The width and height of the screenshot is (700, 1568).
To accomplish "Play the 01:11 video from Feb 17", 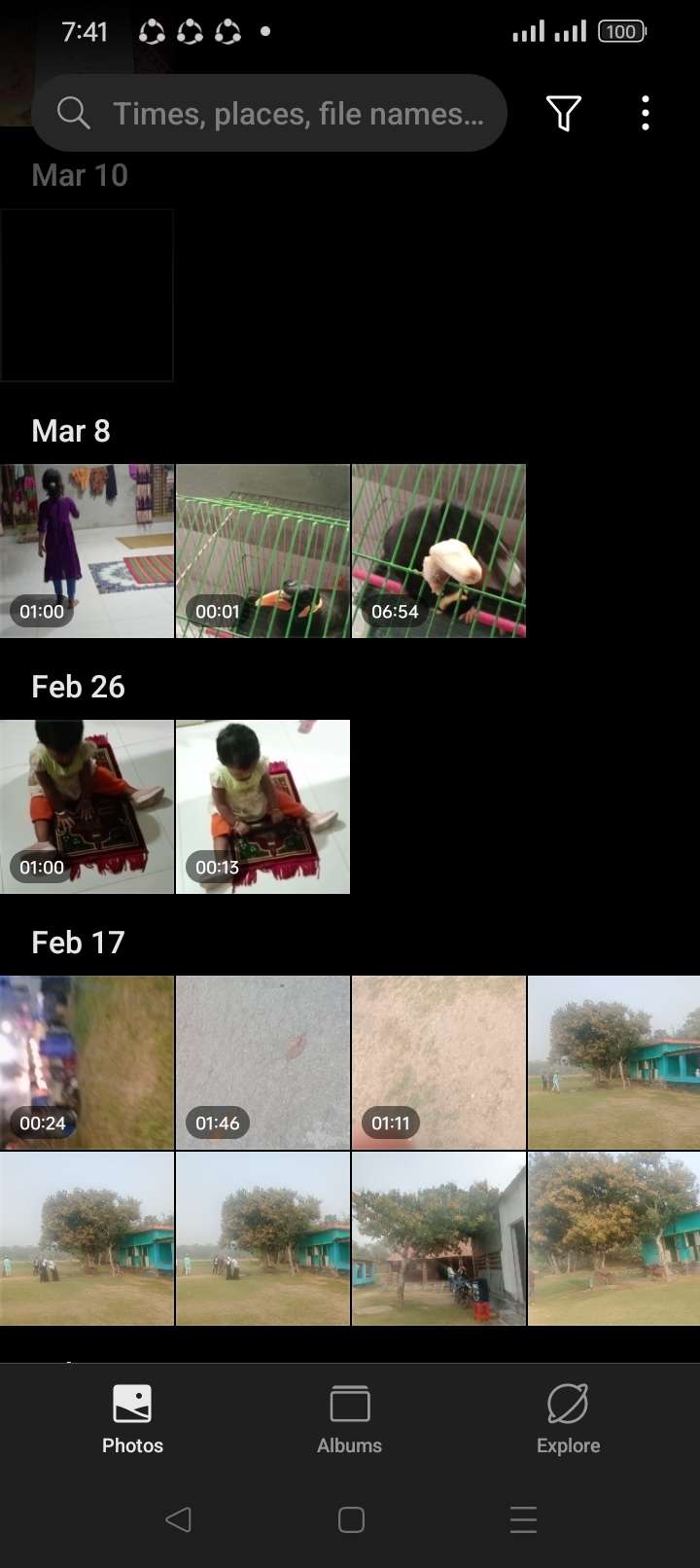I will [438, 1062].
